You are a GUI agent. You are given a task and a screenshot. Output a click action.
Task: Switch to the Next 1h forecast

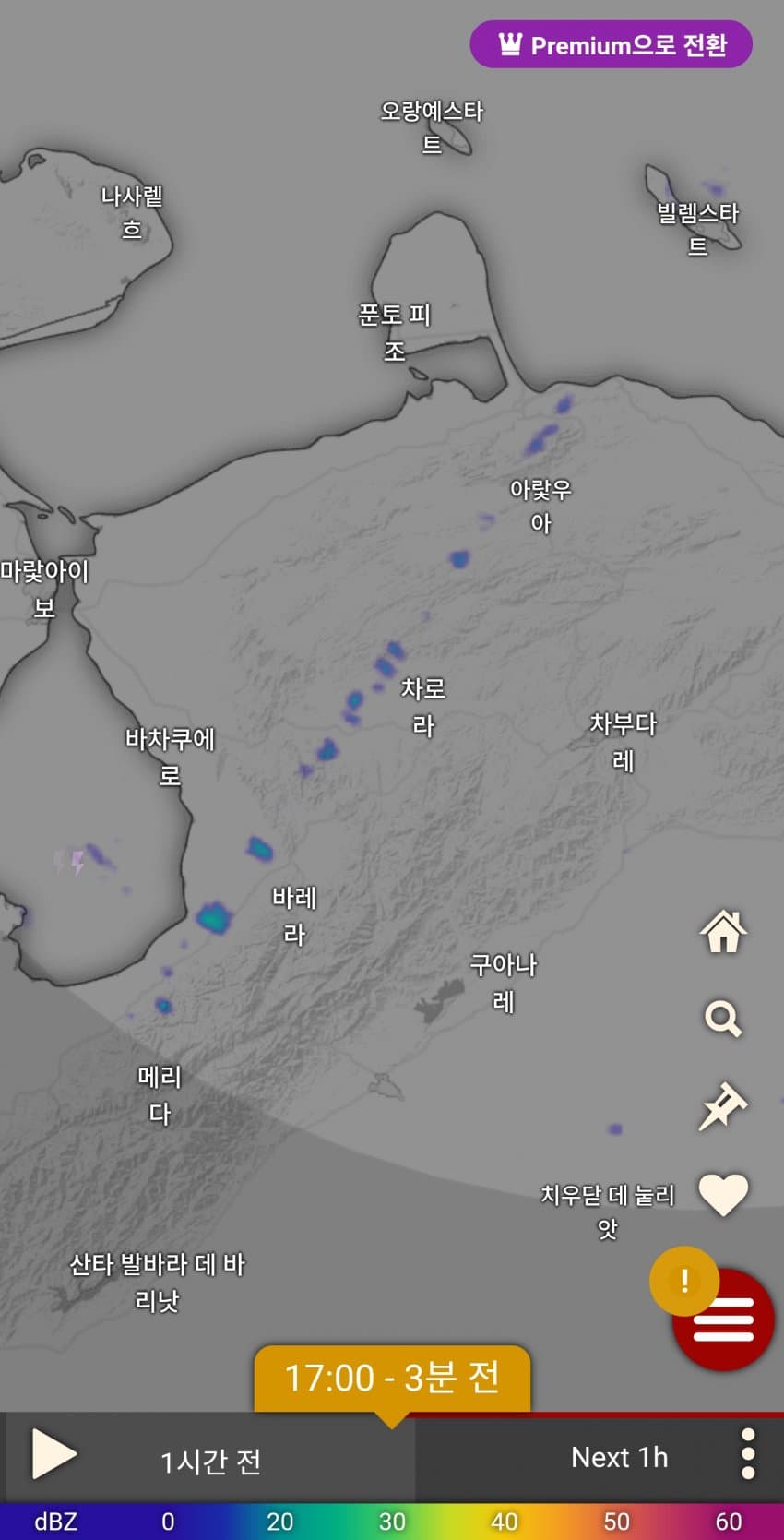pos(619,1457)
